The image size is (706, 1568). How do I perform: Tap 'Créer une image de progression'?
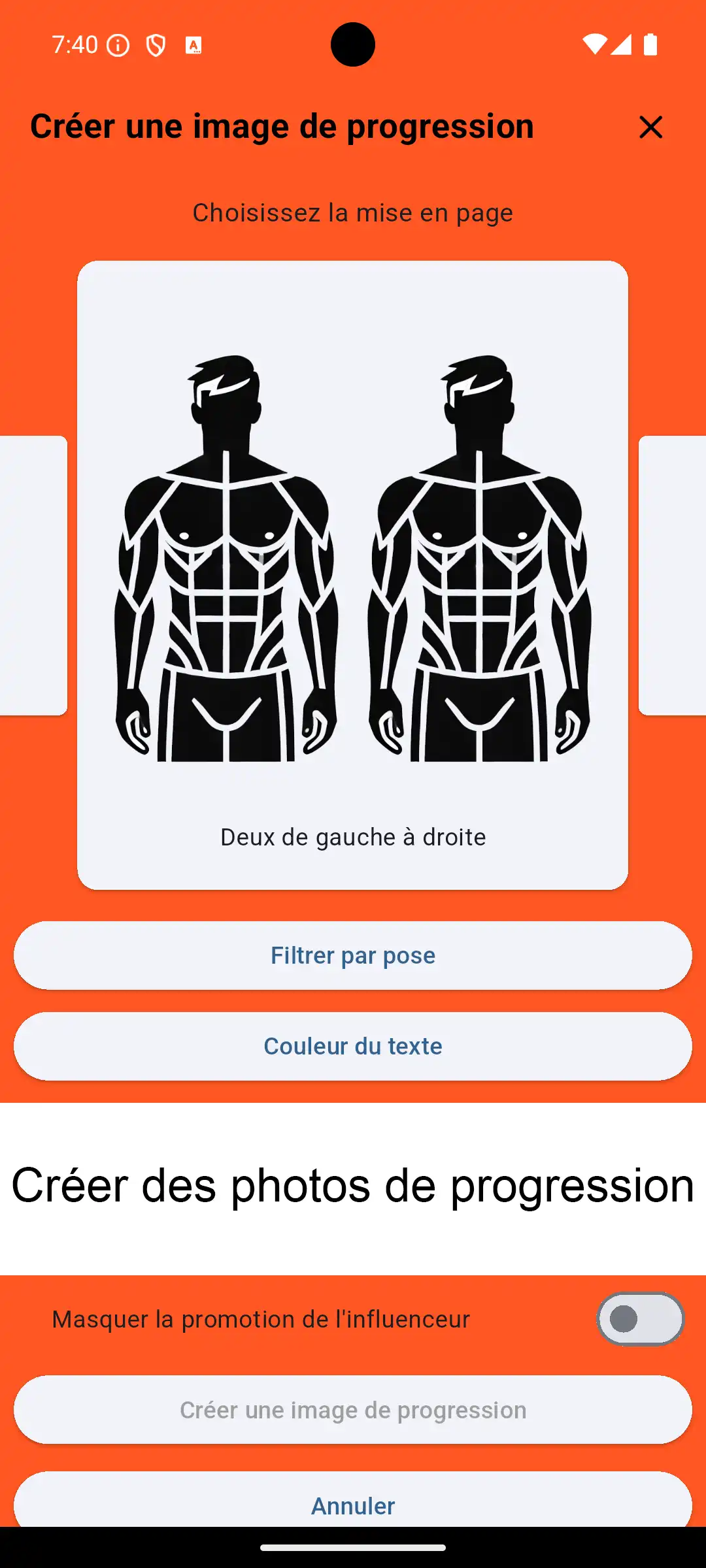click(x=352, y=1409)
